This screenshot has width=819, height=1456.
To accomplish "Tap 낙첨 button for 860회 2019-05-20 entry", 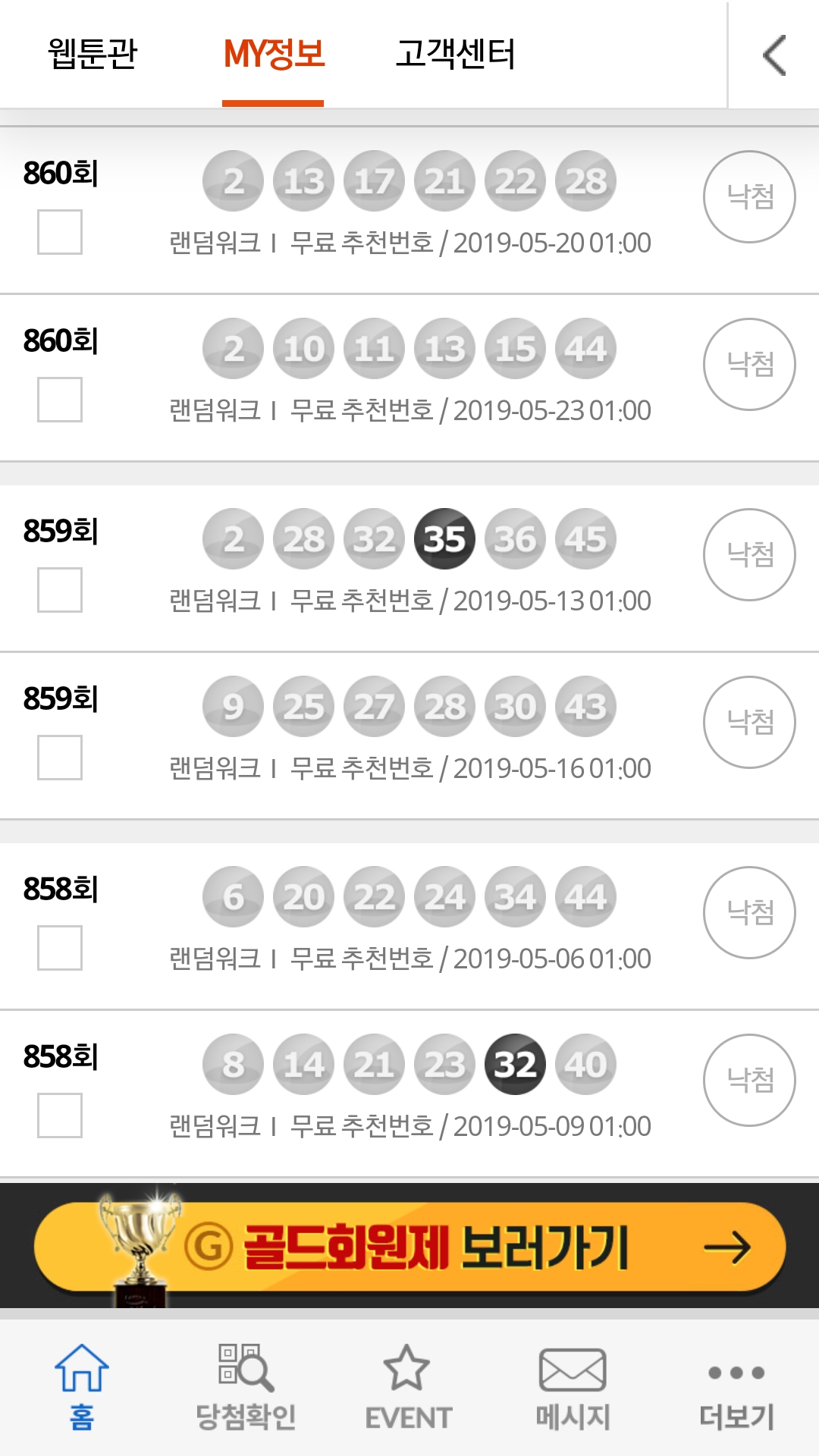I will [749, 197].
